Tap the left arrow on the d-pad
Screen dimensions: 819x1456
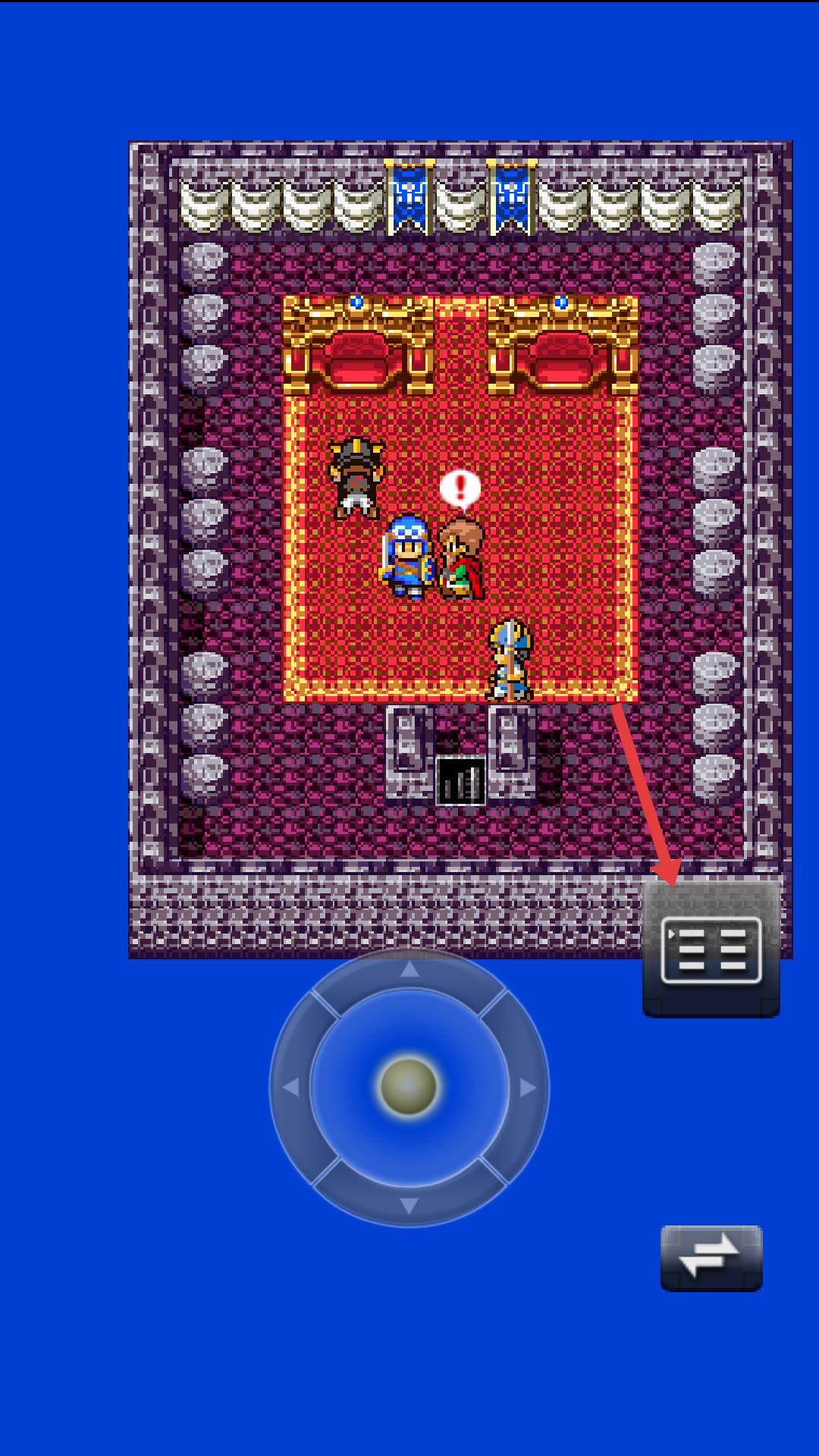291,1087
